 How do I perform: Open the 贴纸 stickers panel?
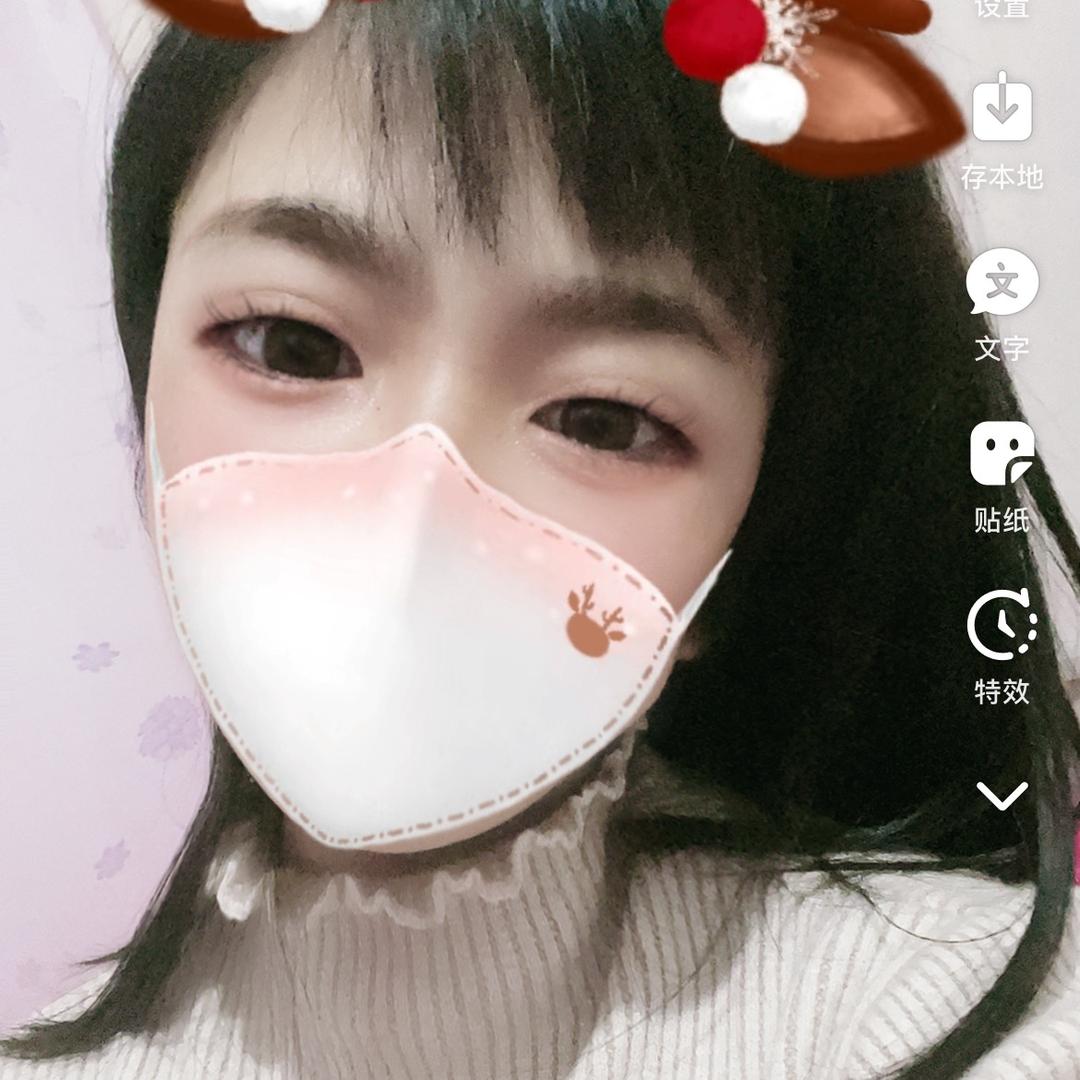tap(1002, 455)
